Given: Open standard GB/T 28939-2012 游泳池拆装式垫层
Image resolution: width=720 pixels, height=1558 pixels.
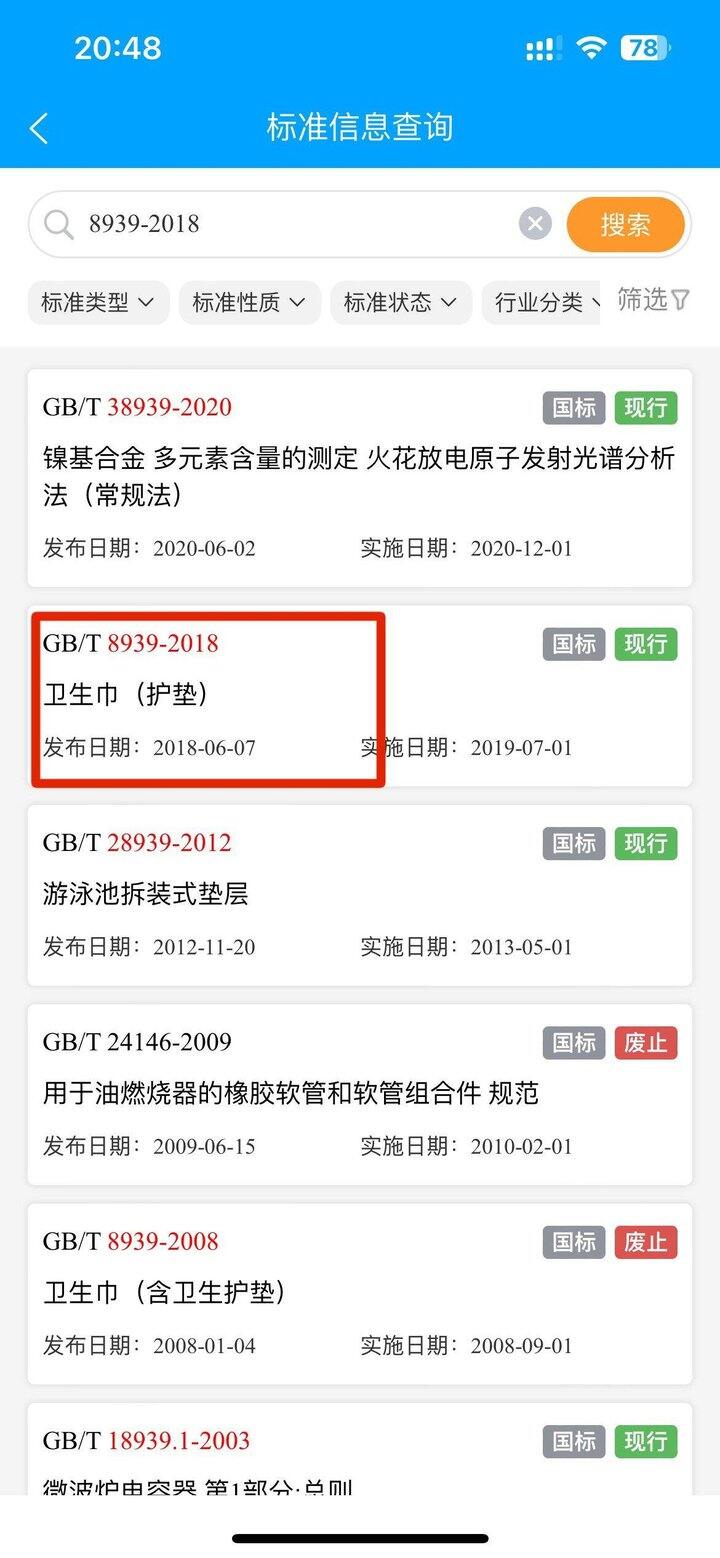Looking at the screenshot, I should (359, 894).
